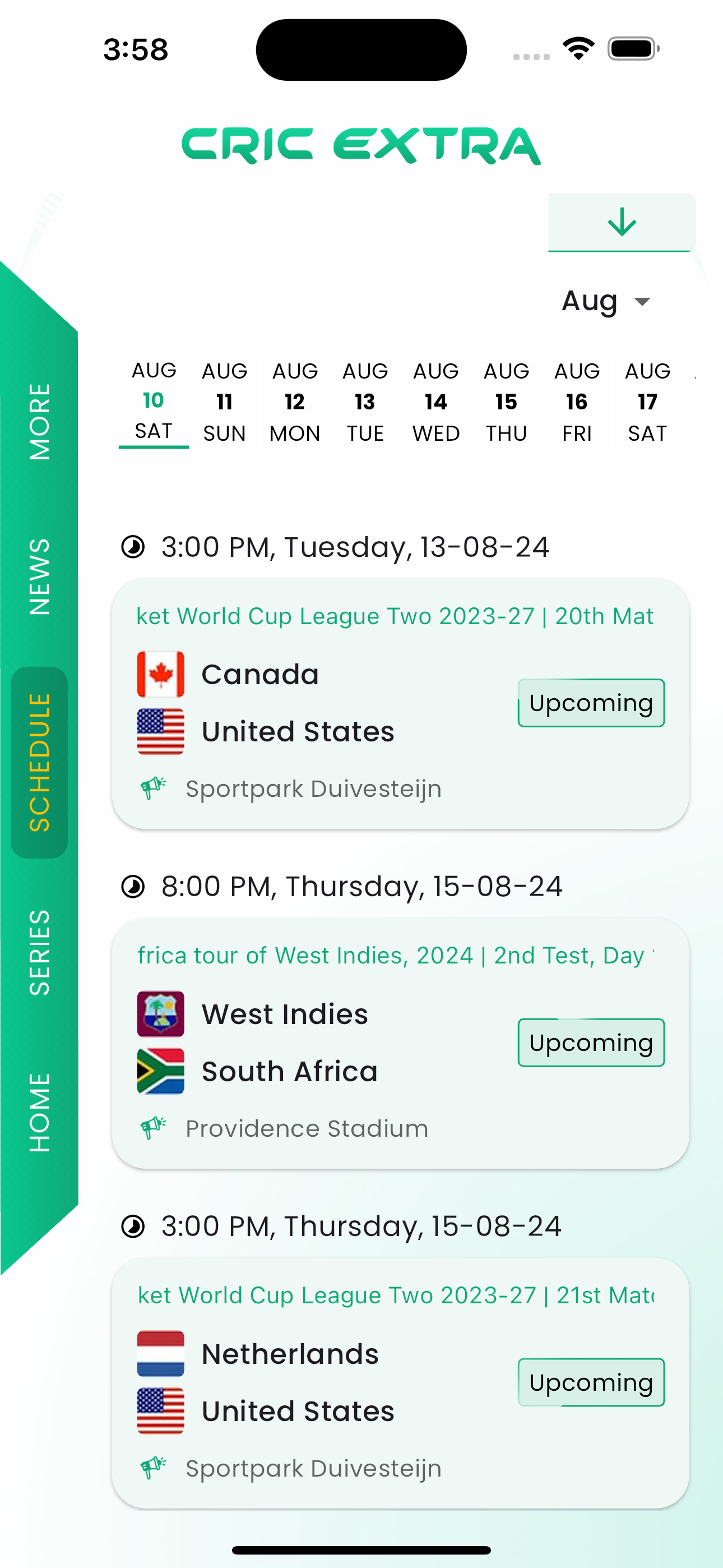Switch to Aug 15 Thursday
The height and width of the screenshot is (1568, 723).
[x=506, y=402]
